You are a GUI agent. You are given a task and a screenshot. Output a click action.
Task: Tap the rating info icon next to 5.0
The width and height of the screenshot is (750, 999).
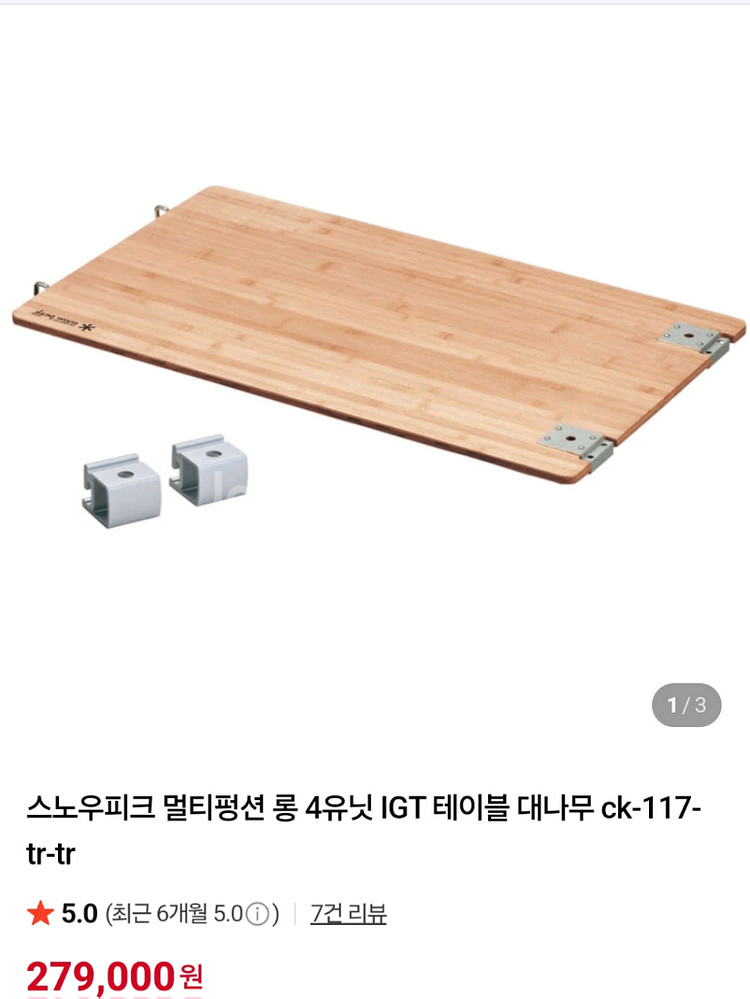click(257, 915)
